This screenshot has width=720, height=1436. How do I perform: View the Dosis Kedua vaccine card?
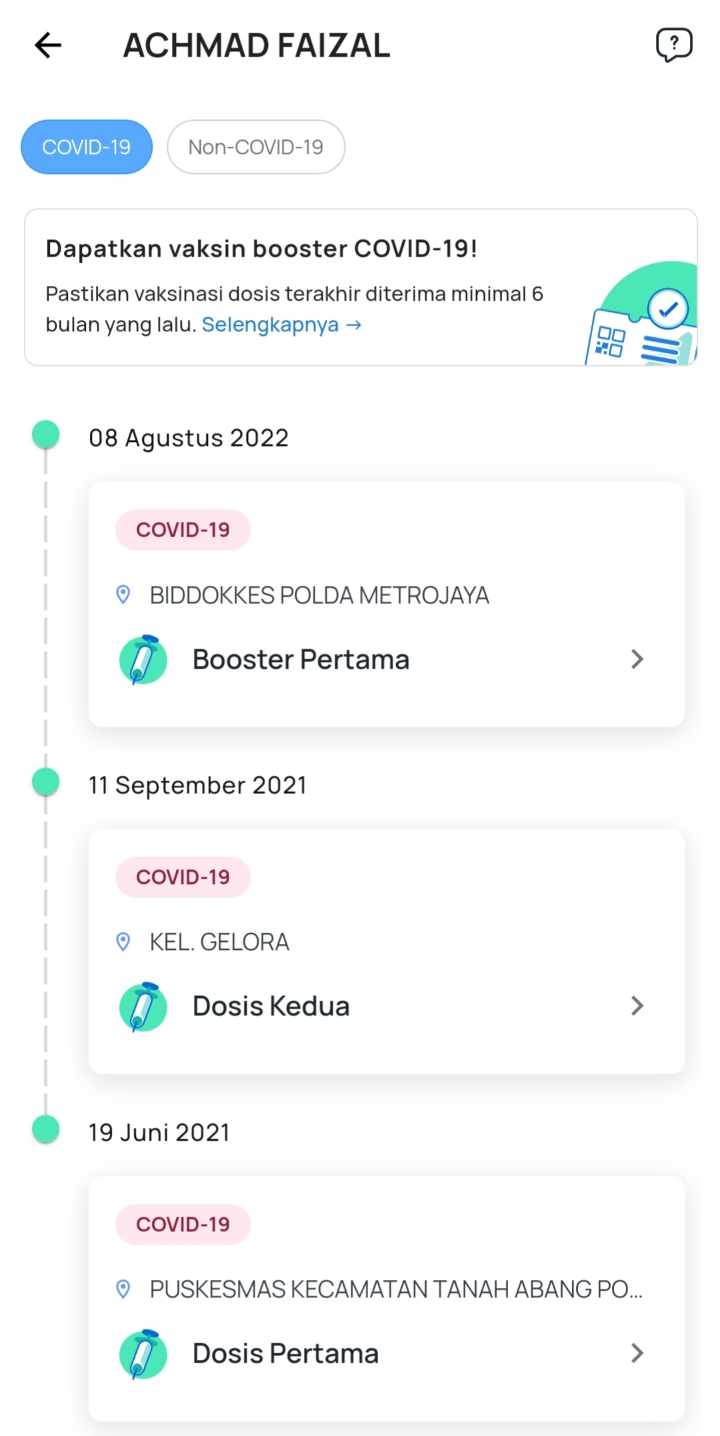point(387,951)
